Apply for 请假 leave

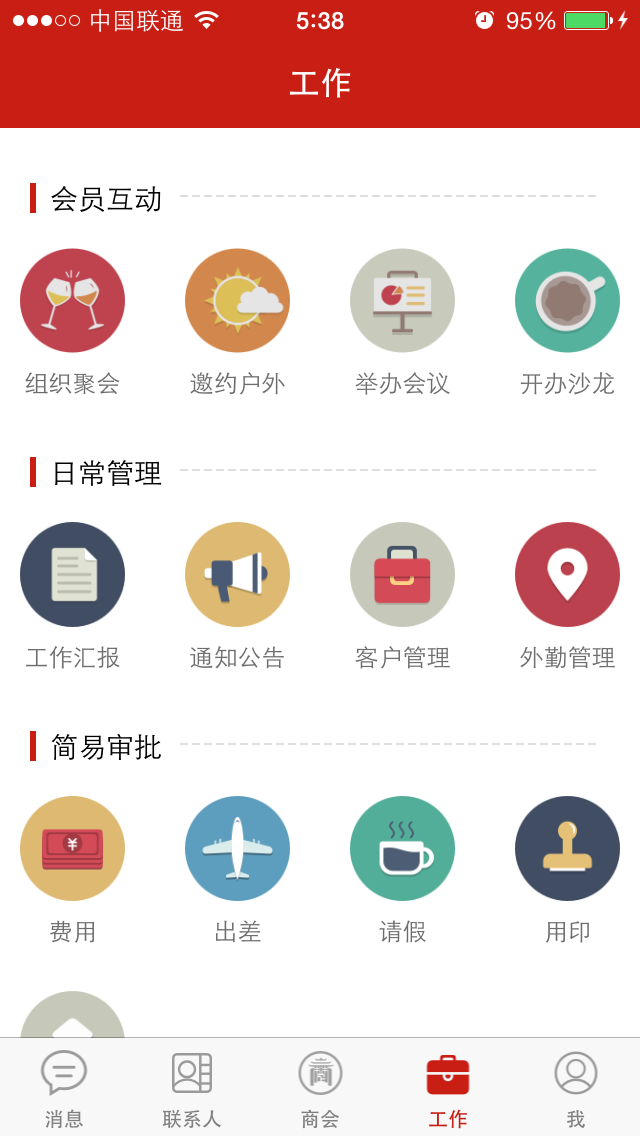click(402, 849)
